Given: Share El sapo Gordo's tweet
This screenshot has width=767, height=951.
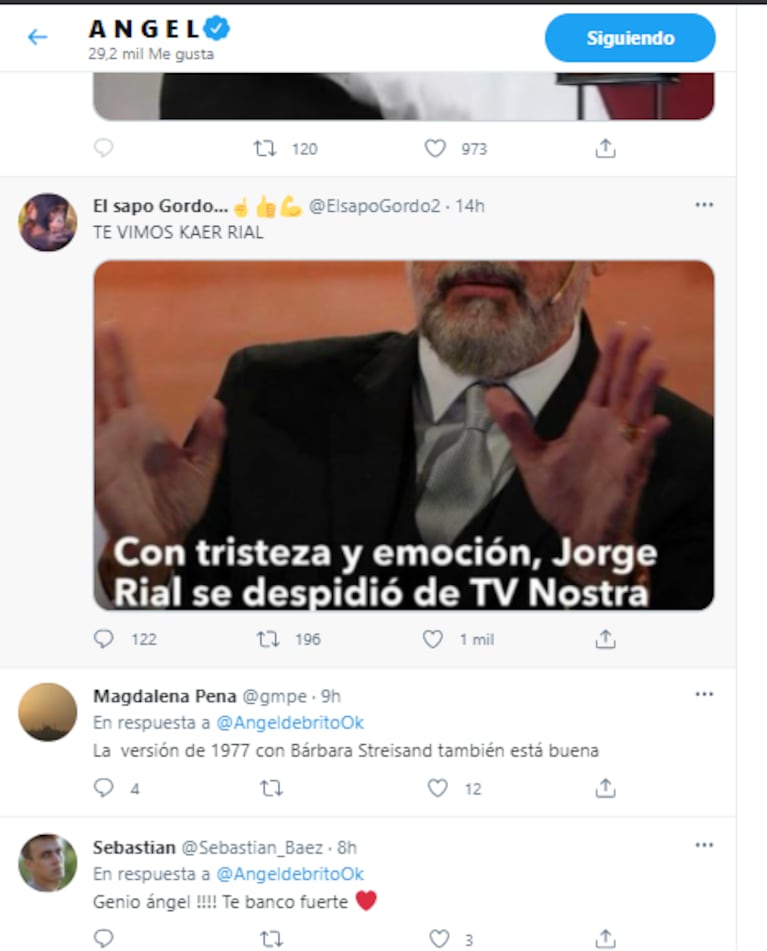Looking at the screenshot, I should pos(605,639).
